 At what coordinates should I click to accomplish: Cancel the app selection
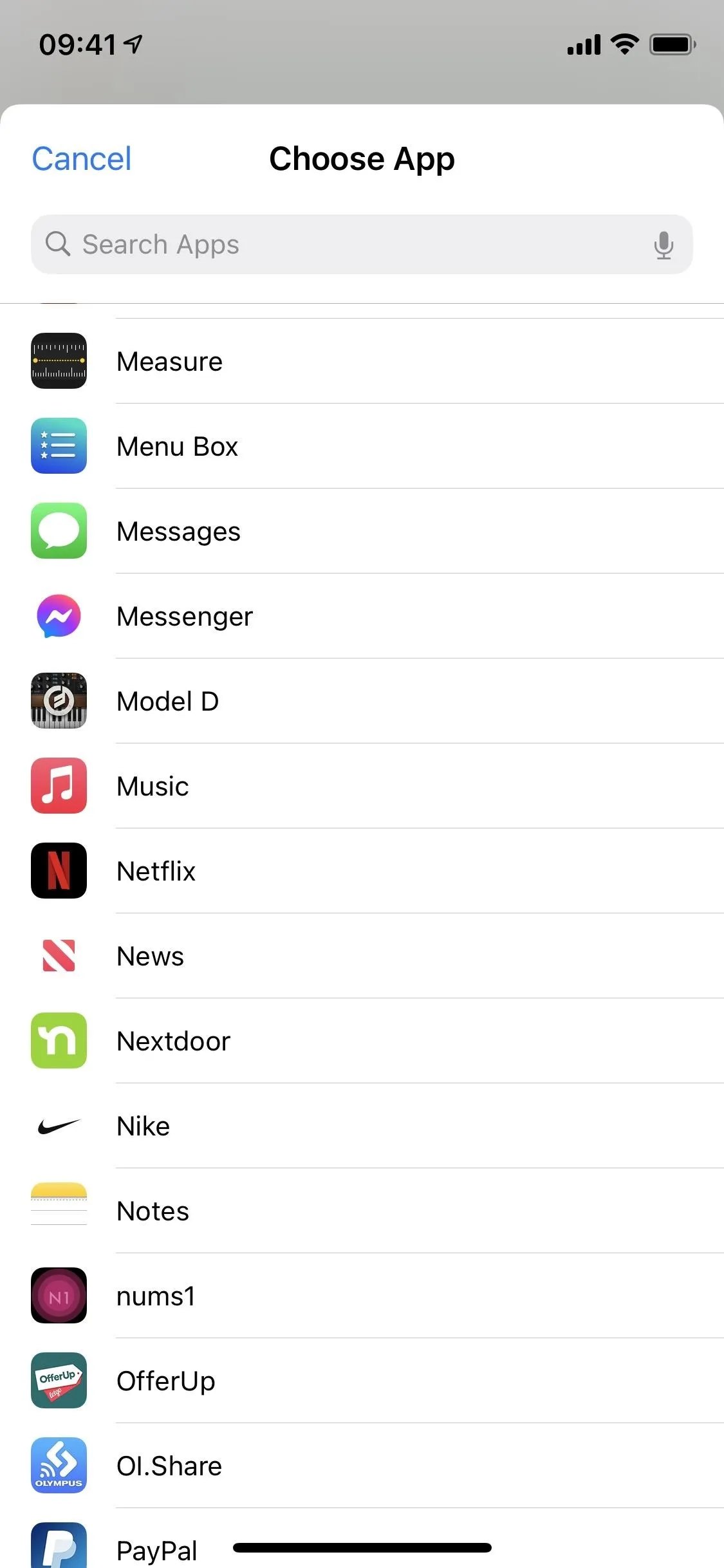tap(82, 159)
